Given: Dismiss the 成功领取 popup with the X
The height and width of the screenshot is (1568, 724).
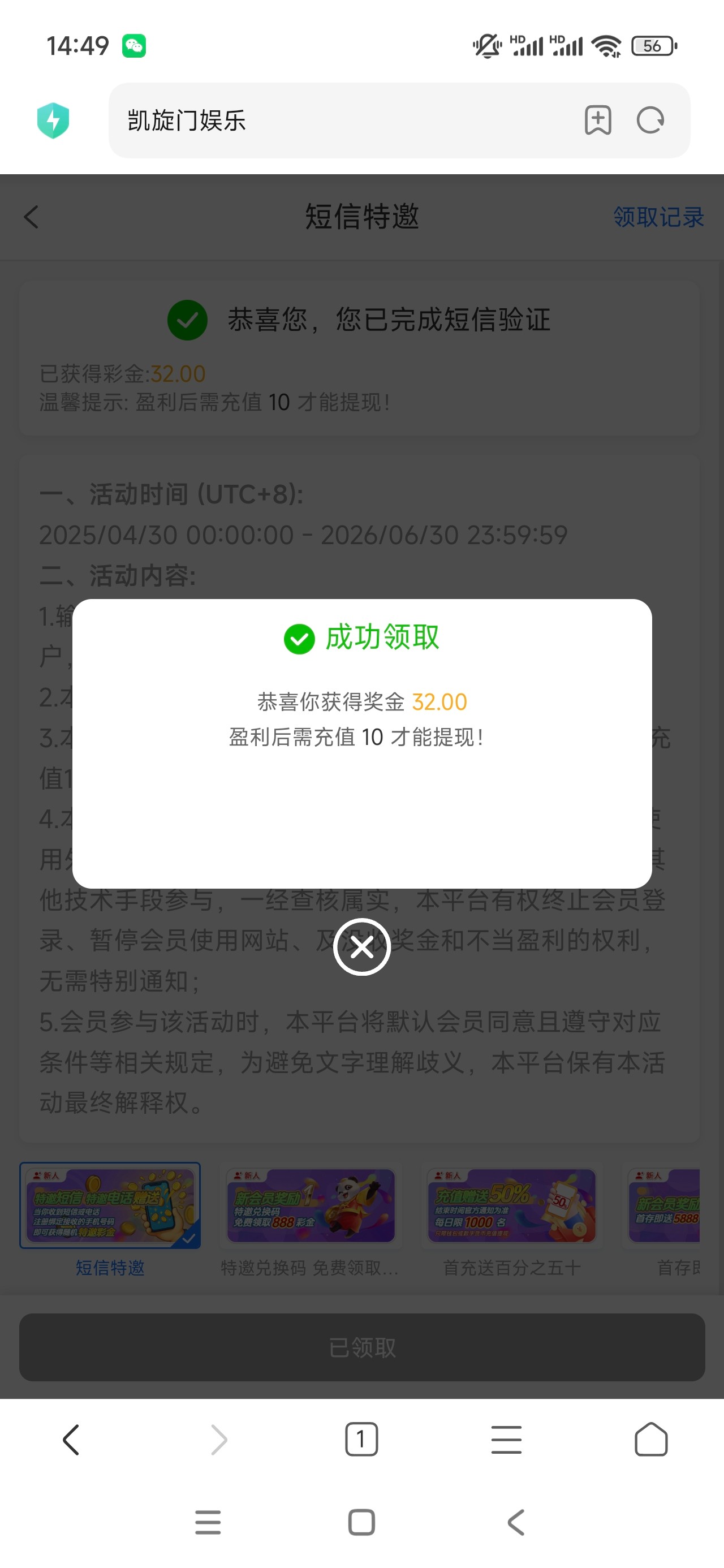Looking at the screenshot, I should (361, 946).
